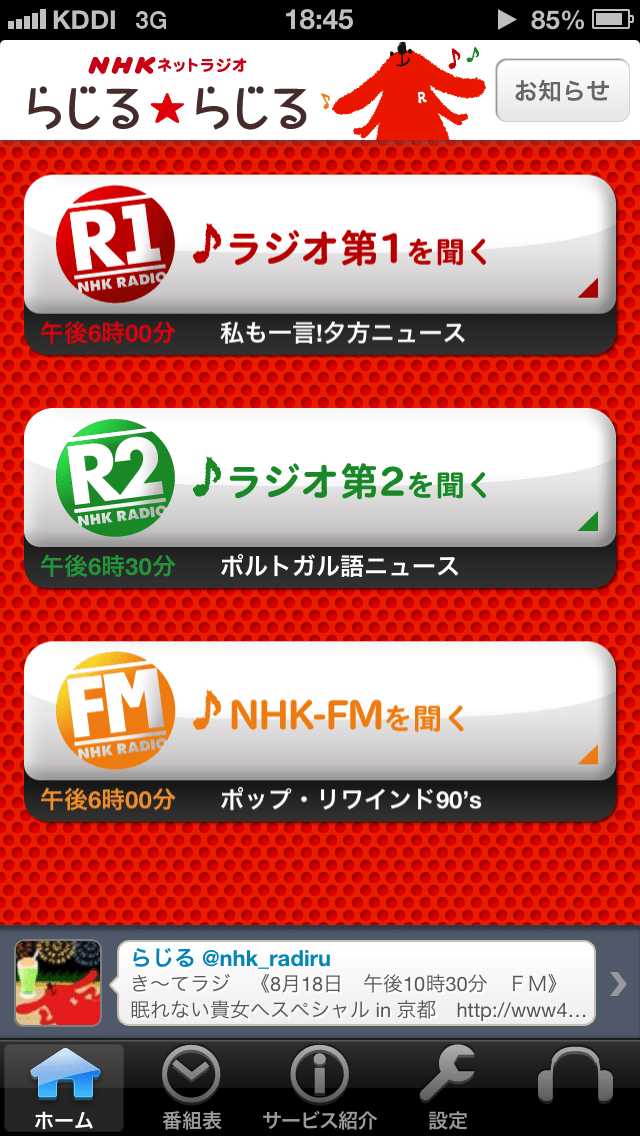Viewport: 640px width, 1136px height.
Task: Play the NHK-FM station
Action: pos(319,711)
